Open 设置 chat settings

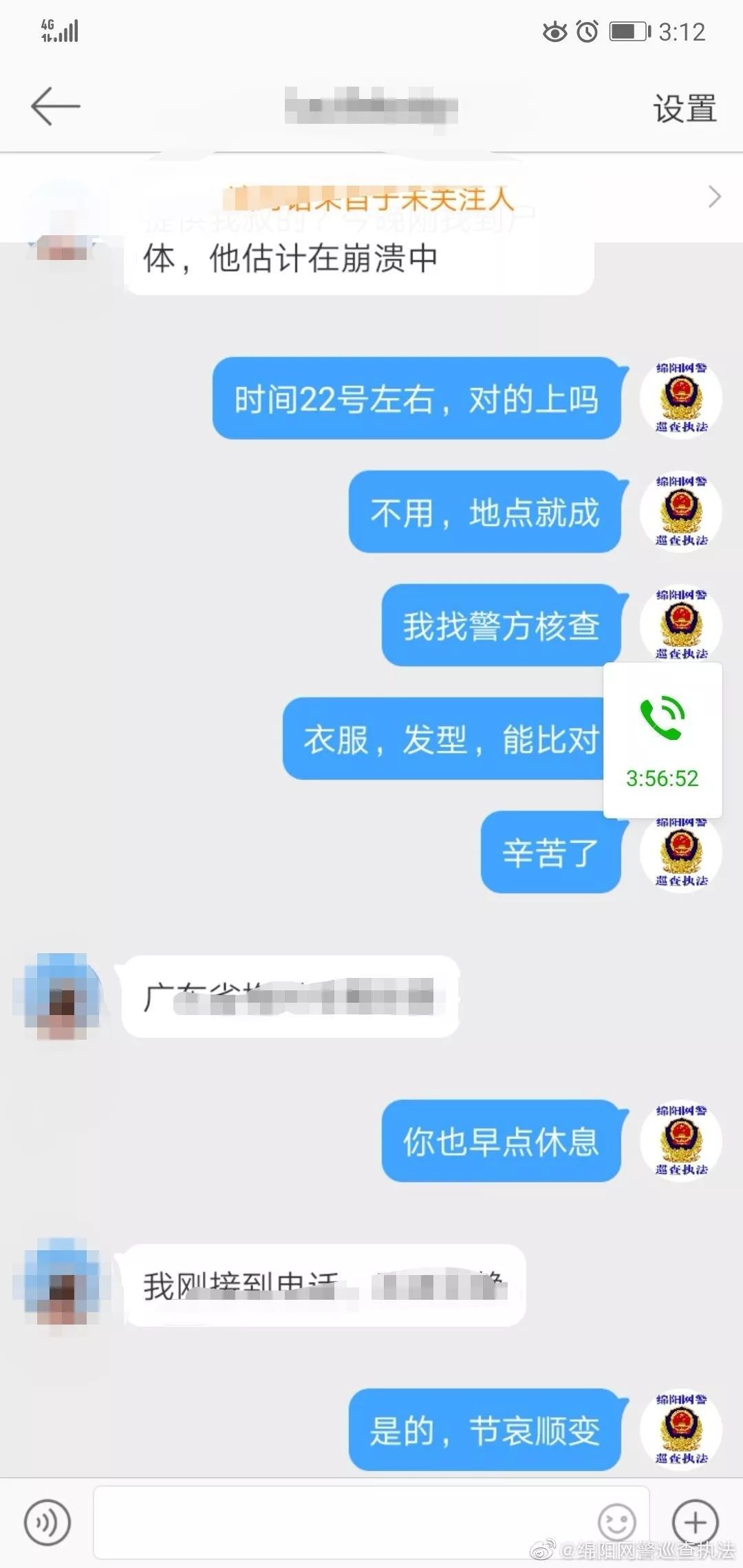pos(684,109)
